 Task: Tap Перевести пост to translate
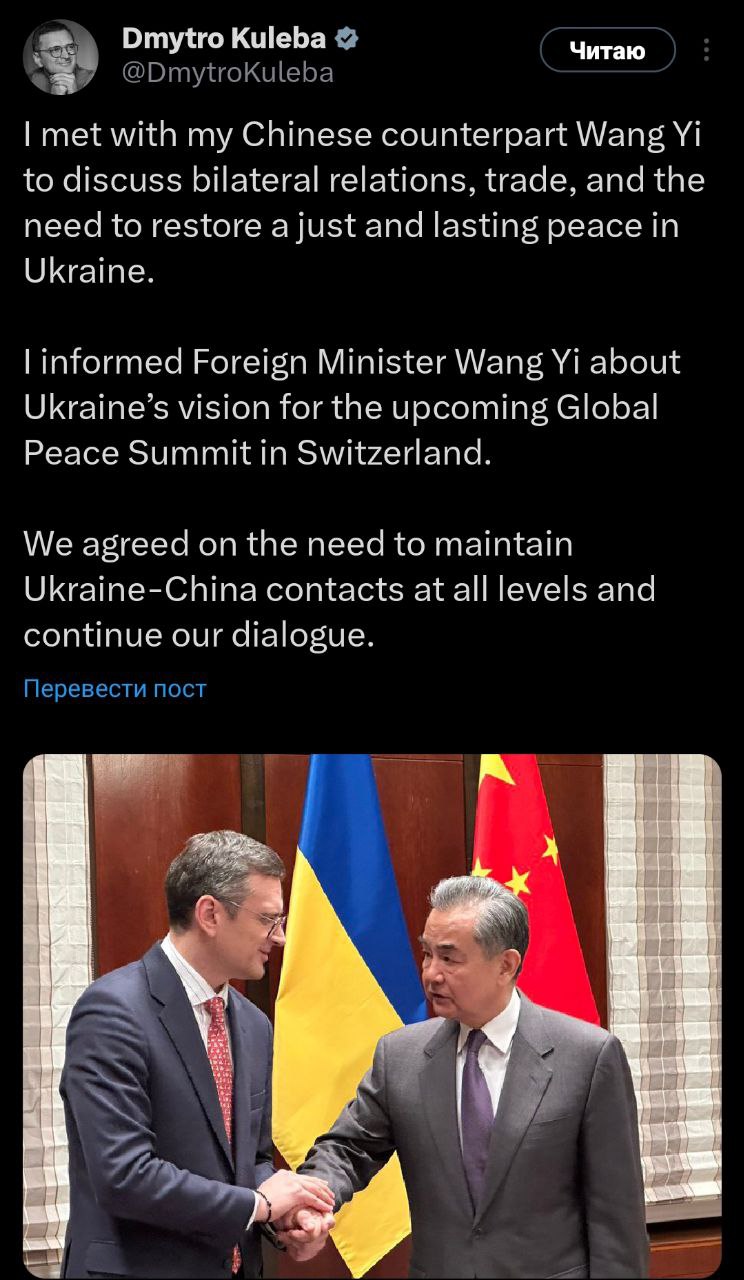114,689
